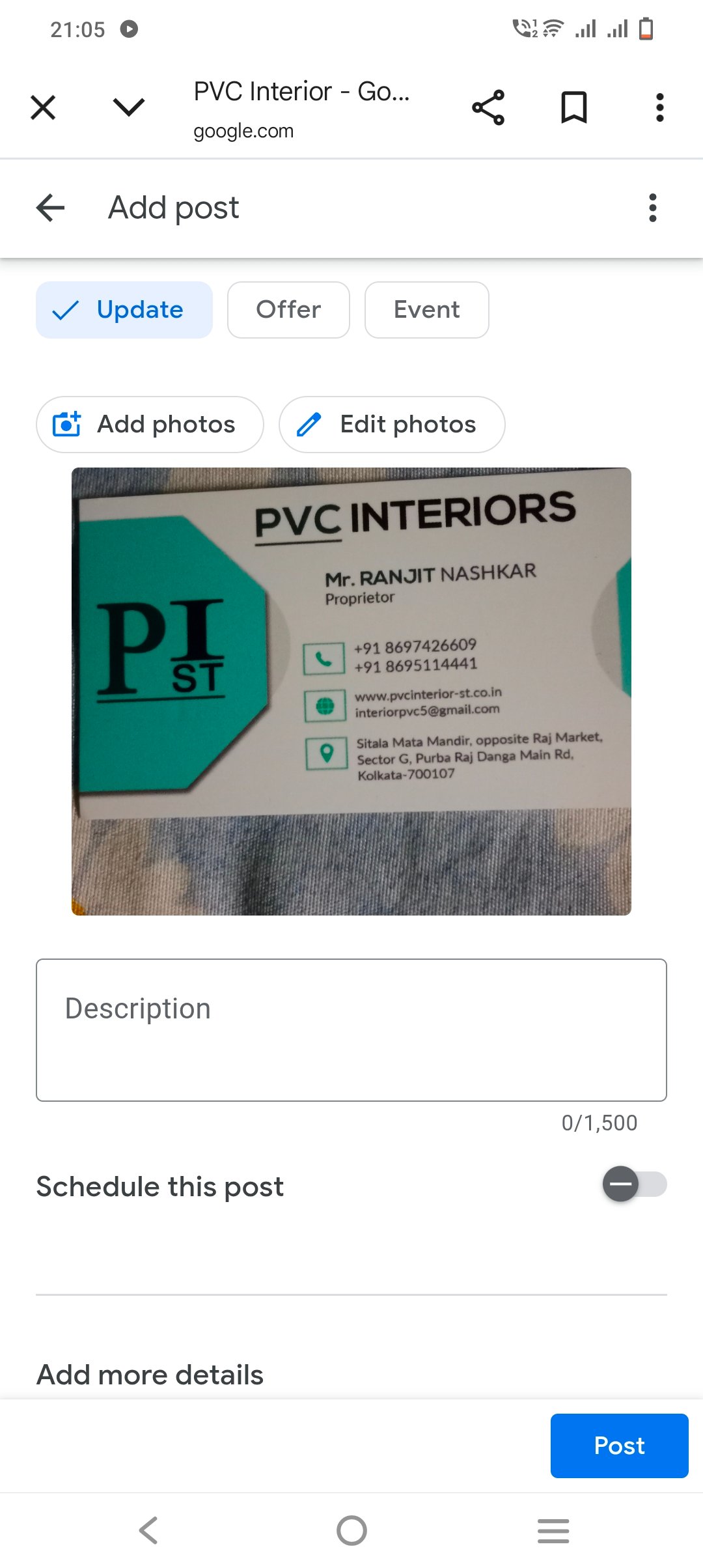Bookmark the PVC Interior page

click(573, 107)
